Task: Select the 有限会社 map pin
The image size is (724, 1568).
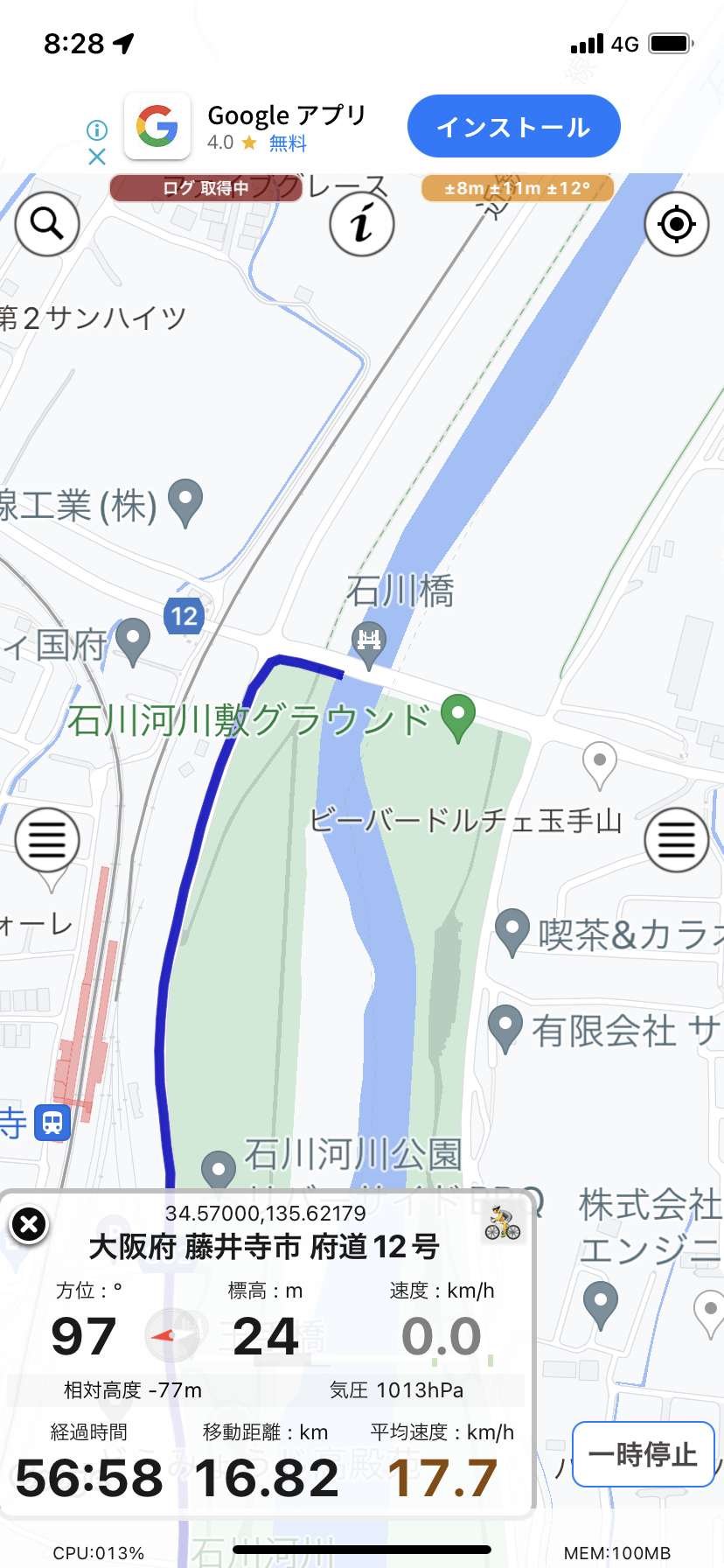Action: pyautogui.click(x=505, y=1028)
